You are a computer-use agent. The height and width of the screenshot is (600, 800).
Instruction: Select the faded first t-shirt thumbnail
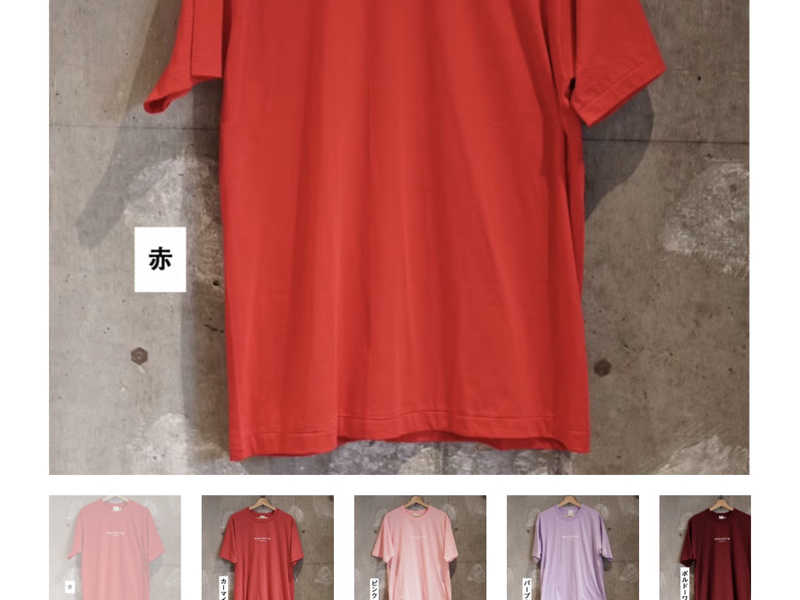tap(115, 547)
